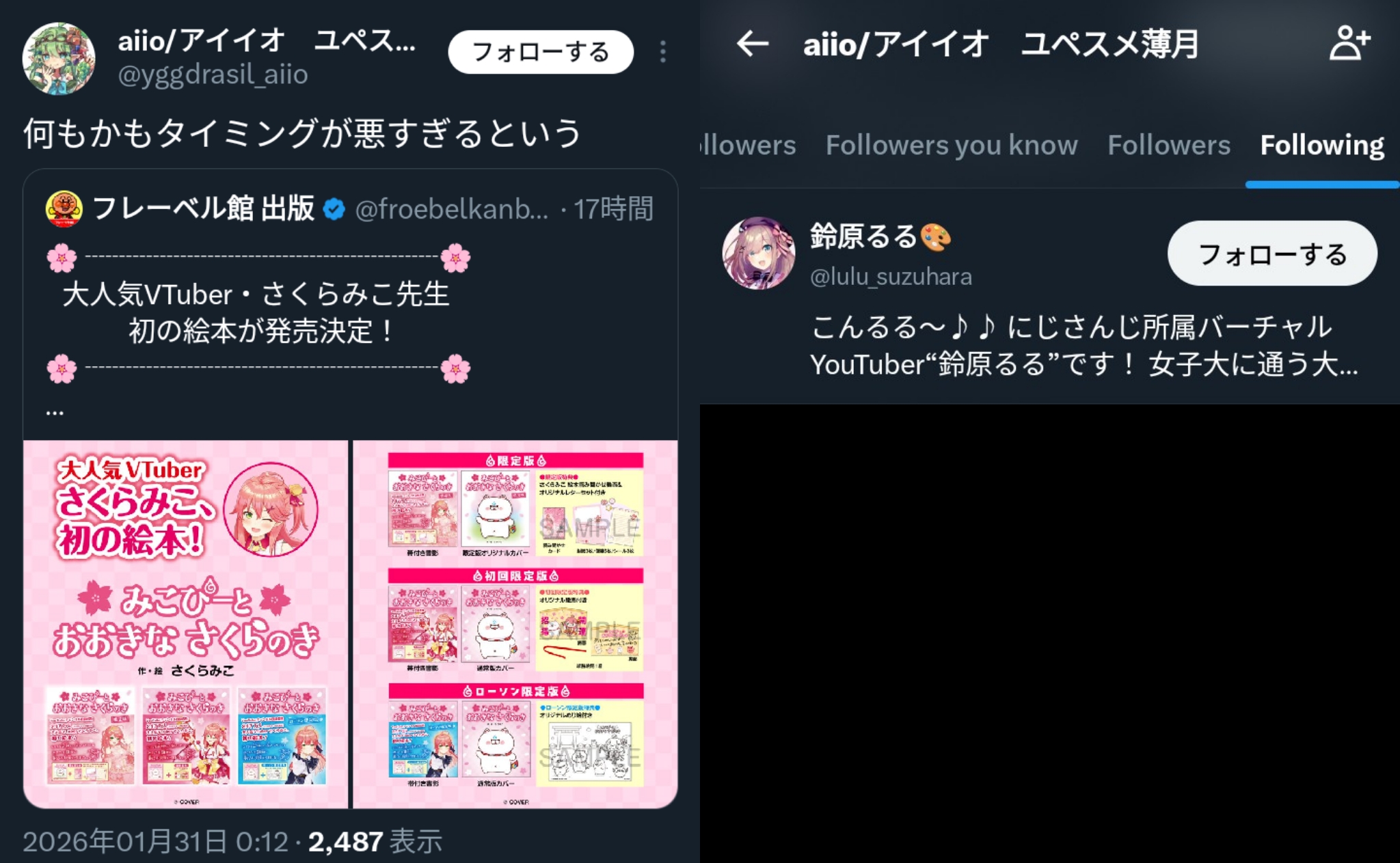
Task: Switch to the Followers you know tab
Action: click(951, 146)
